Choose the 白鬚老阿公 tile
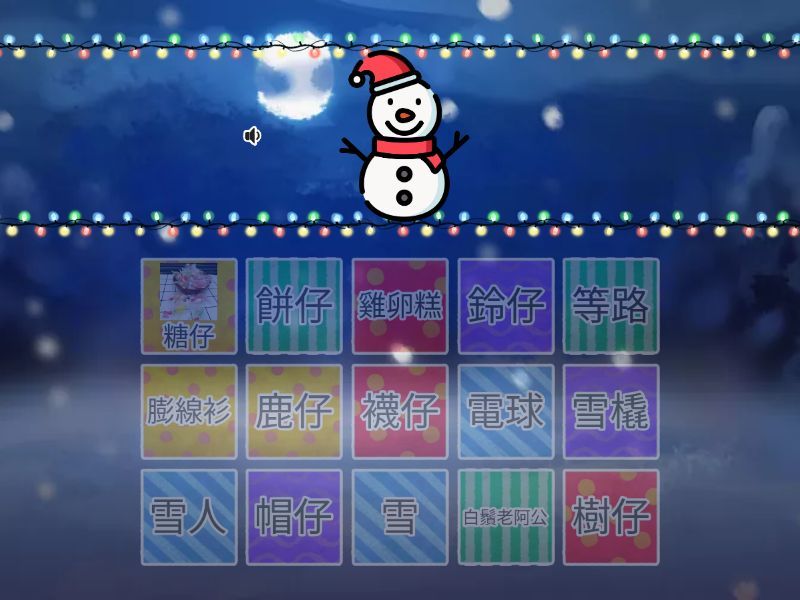Screen dimensions: 800x600 506,517
